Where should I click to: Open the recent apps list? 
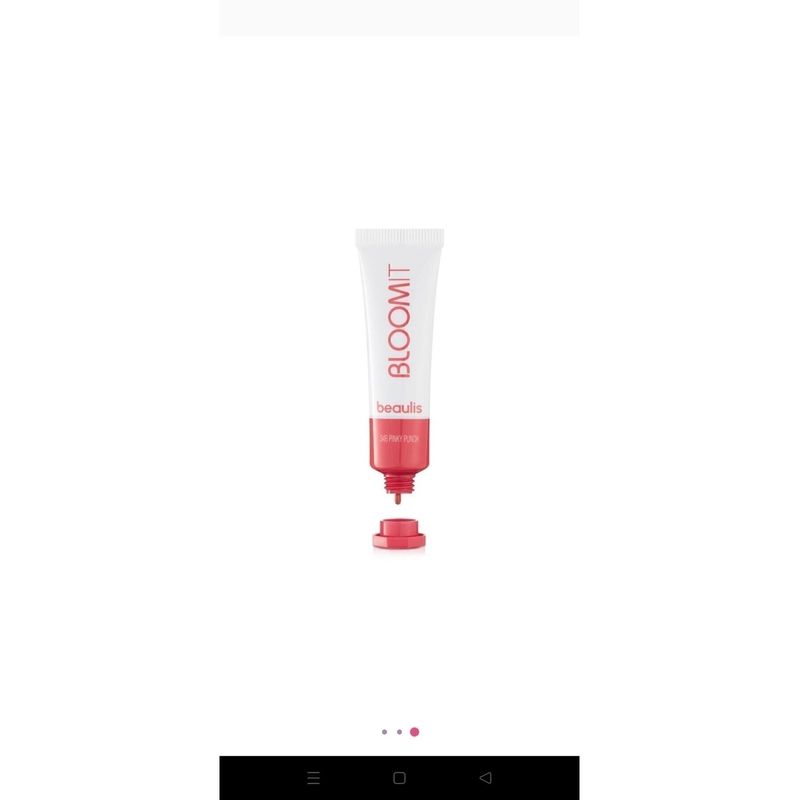pyautogui.click(x=313, y=777)
